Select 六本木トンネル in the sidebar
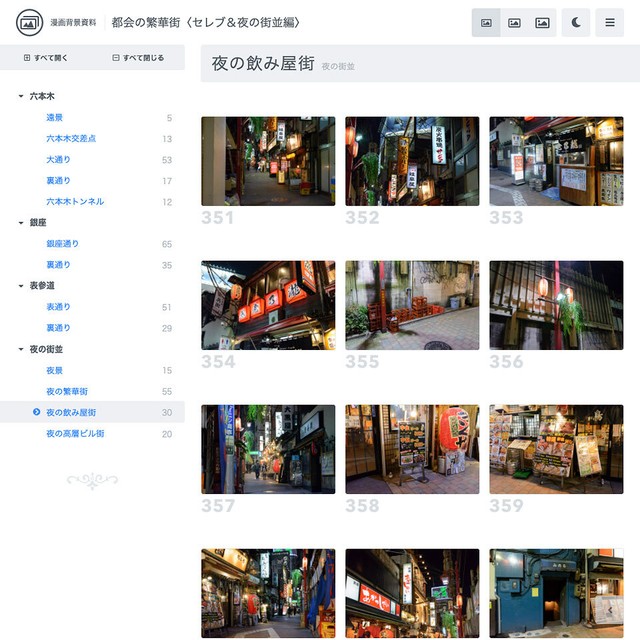 point(74,202)
